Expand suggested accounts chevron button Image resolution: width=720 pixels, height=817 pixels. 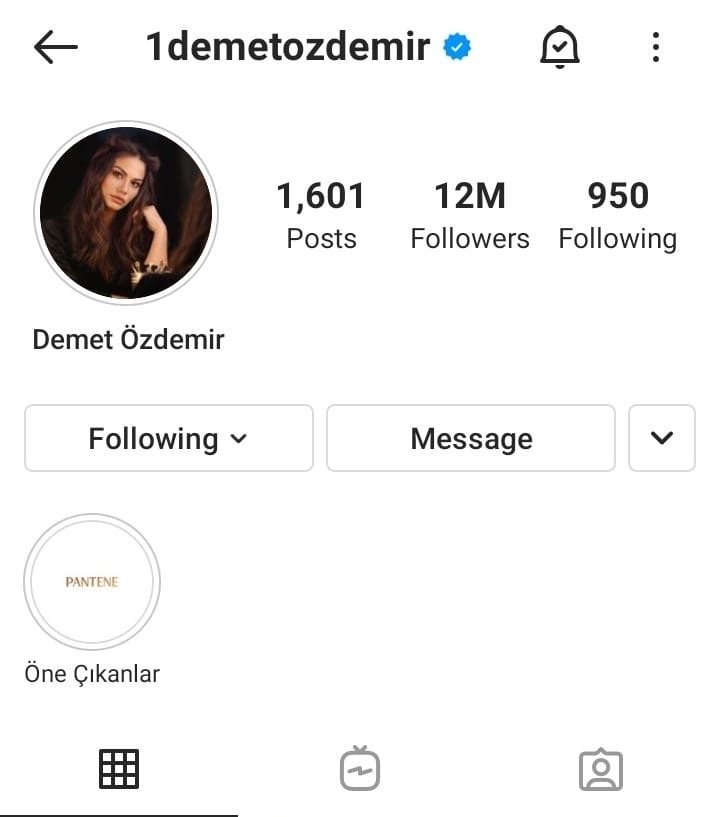[661, 438]
